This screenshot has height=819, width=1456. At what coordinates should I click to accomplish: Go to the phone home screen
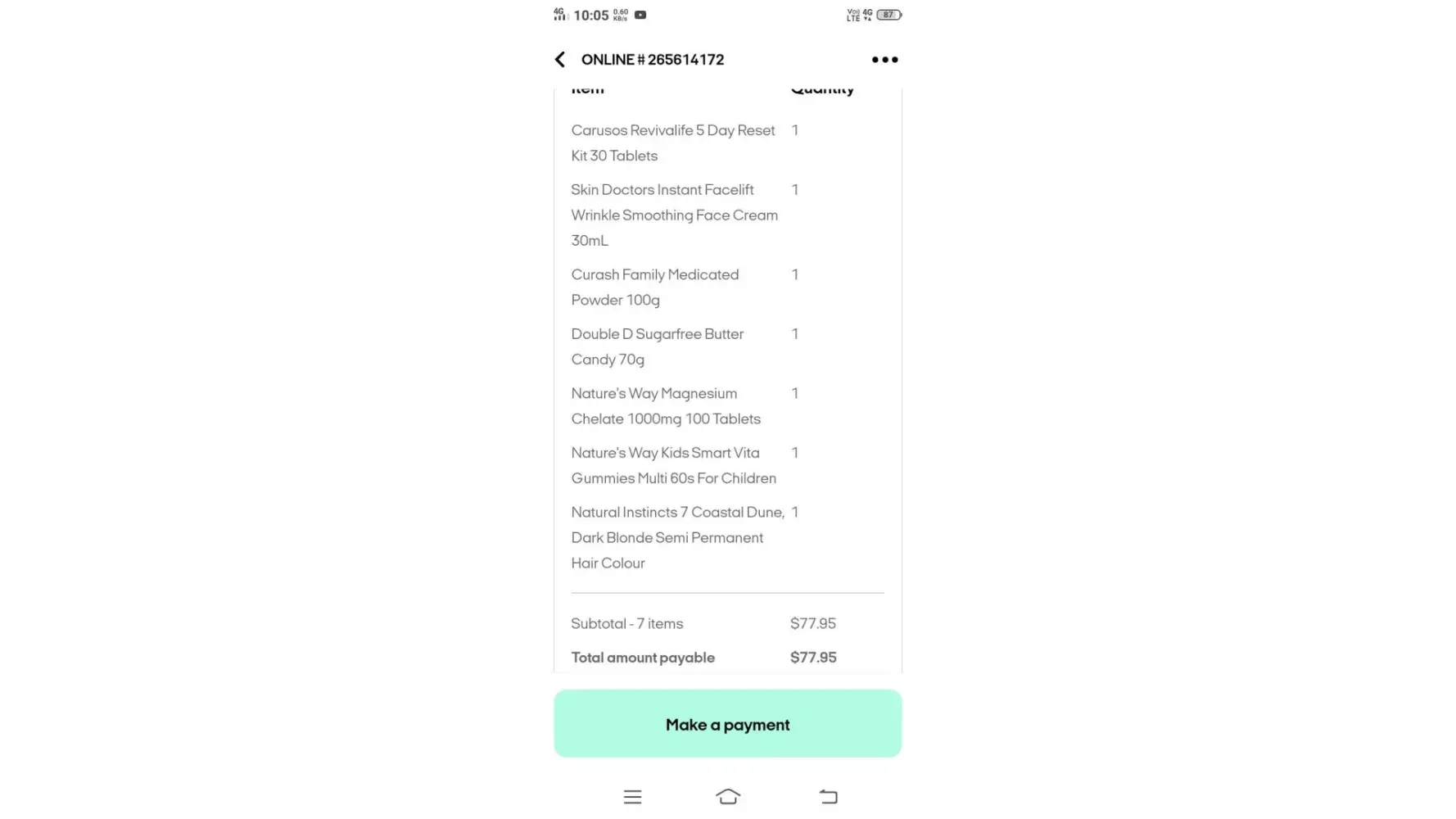(727, 797)
